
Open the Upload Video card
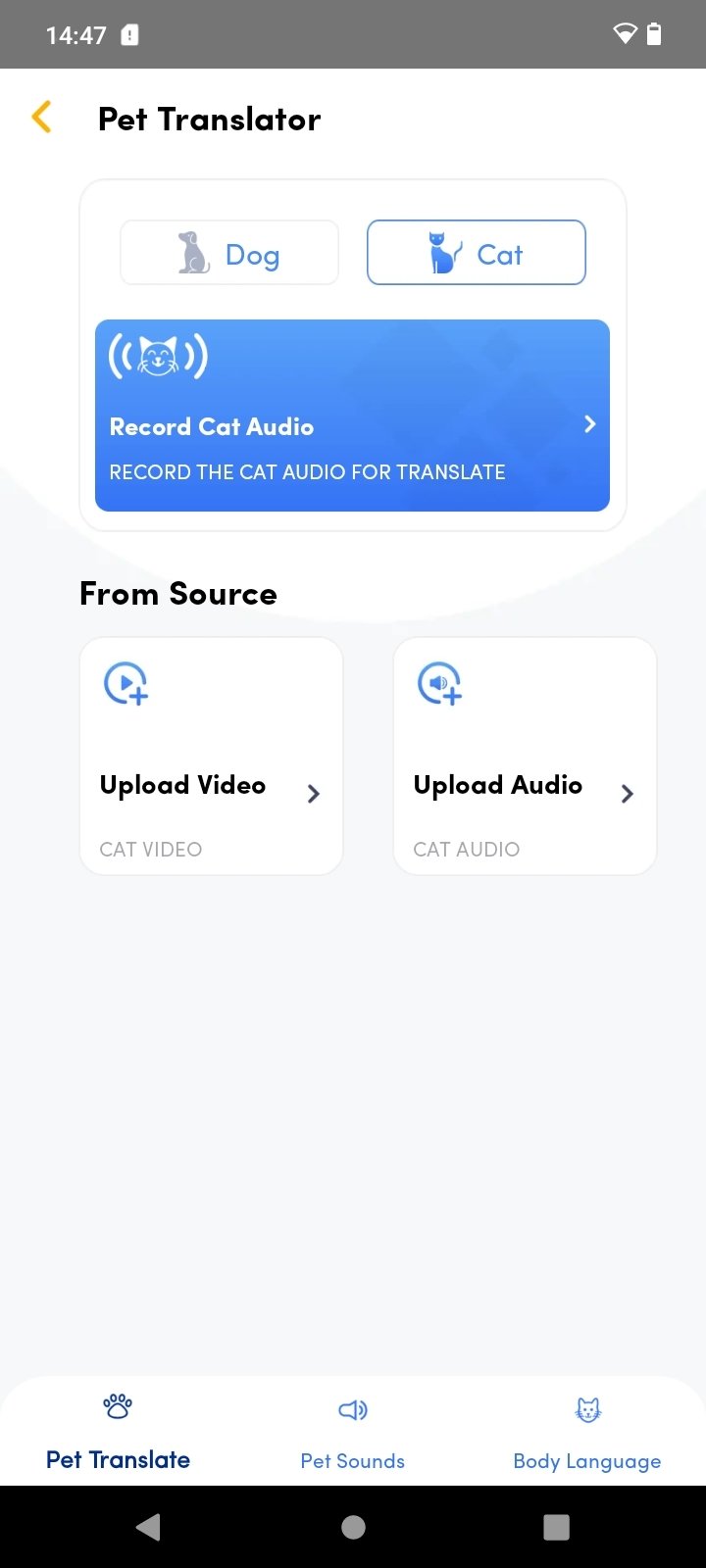click(x=211, y=757)
